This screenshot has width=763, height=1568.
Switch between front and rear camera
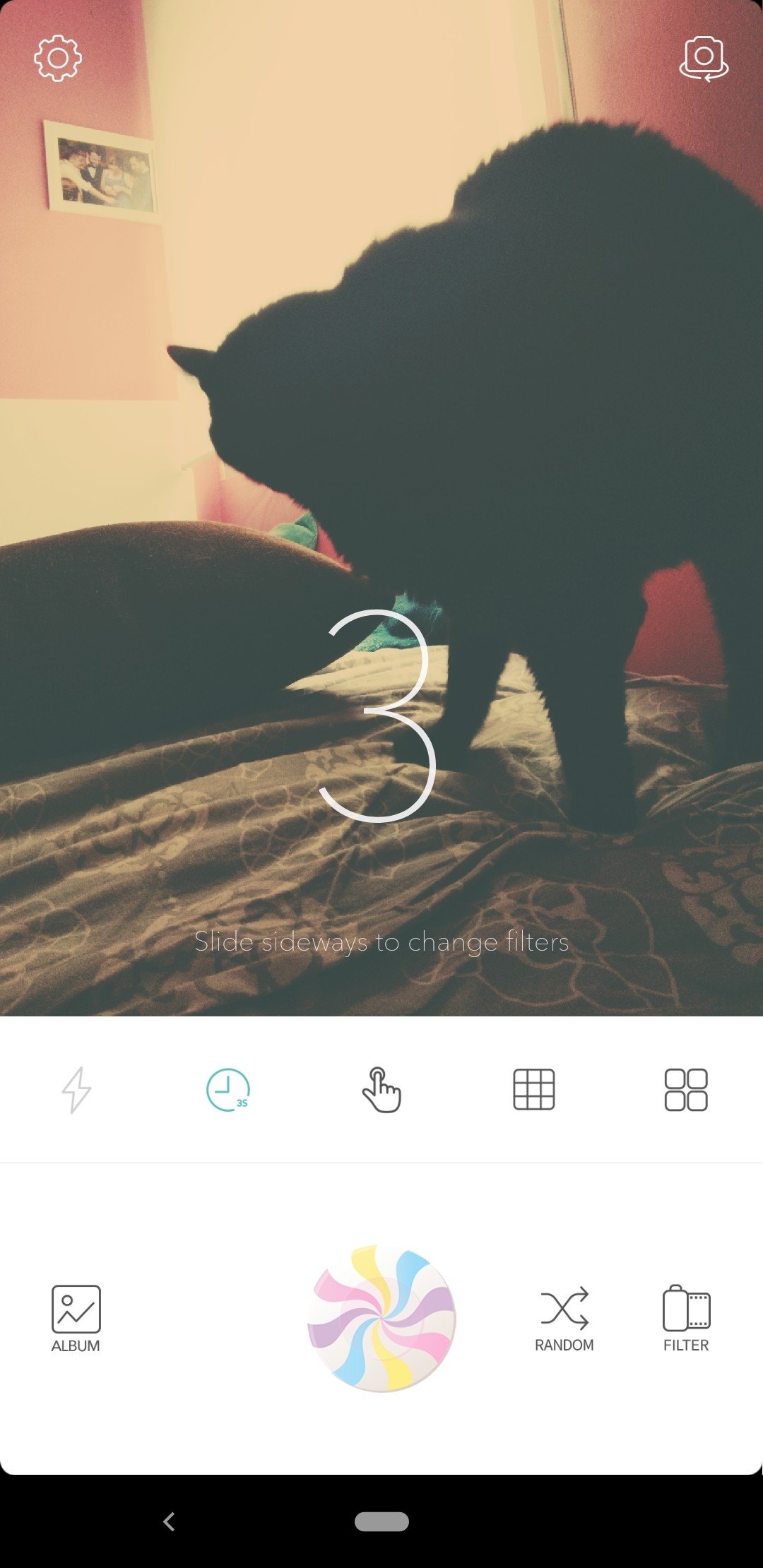(x=704, y=58)
